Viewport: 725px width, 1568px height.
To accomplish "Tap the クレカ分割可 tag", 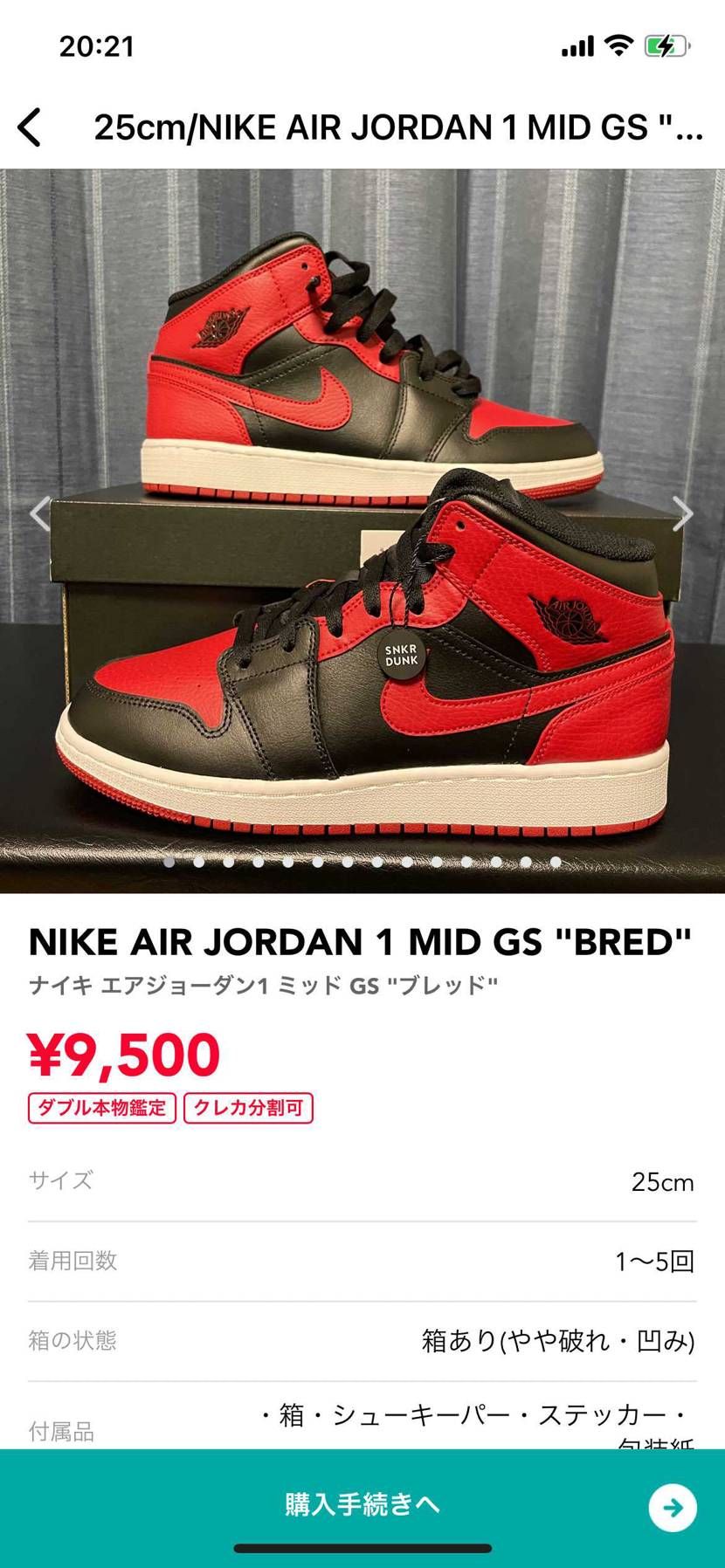I will 248,1109.
